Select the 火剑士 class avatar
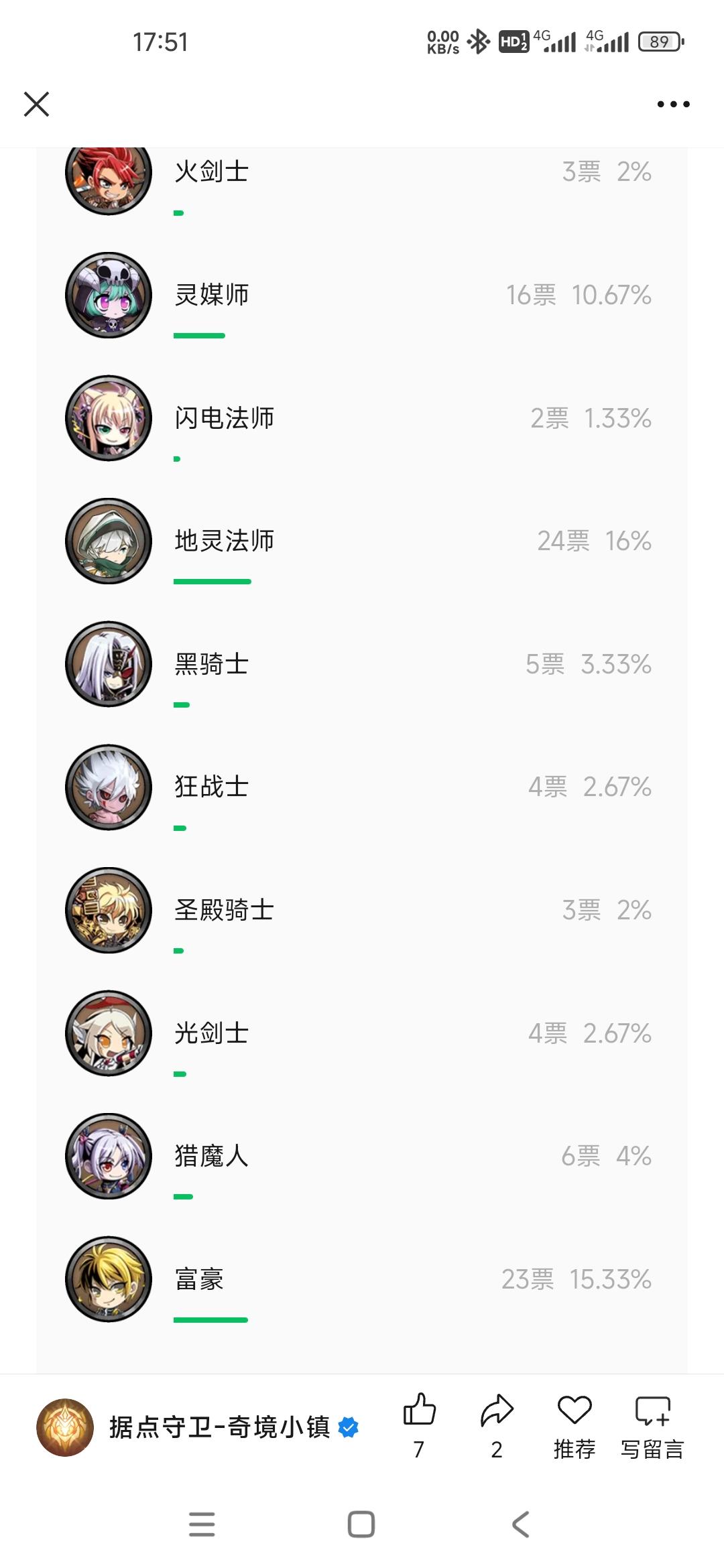724x1568 pixels. click(109, 176)
